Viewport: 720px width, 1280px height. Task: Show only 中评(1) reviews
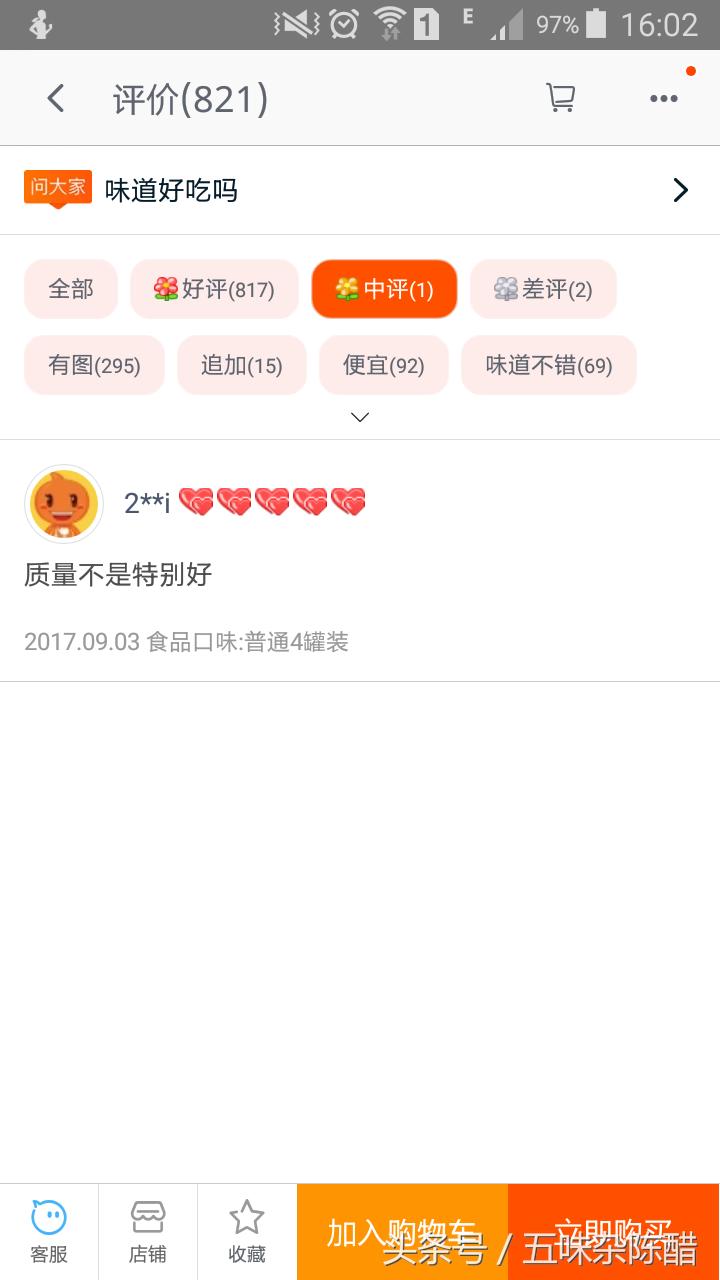coord(384,289)
